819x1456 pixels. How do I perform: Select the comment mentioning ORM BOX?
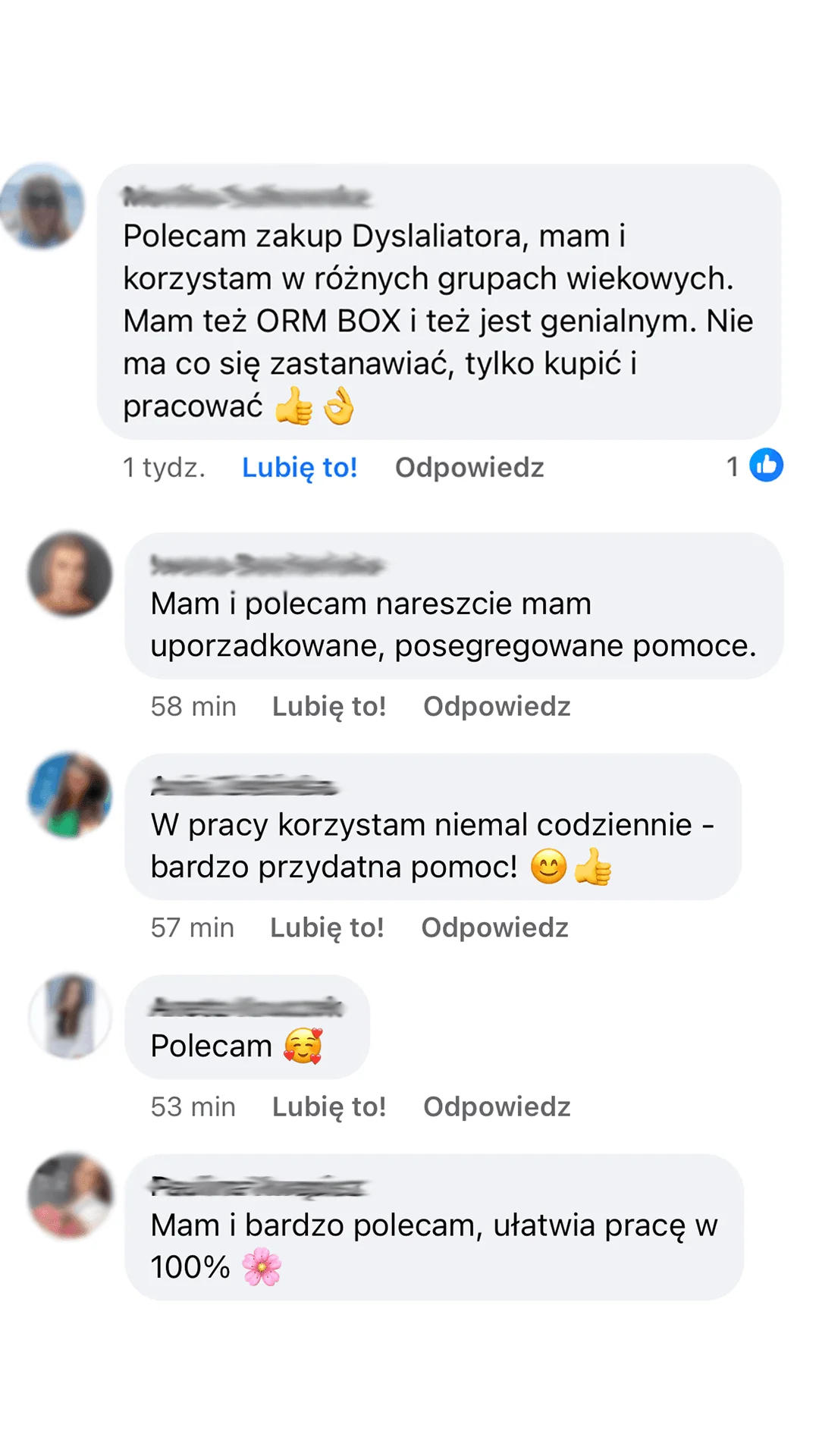[x=438, y=318]
